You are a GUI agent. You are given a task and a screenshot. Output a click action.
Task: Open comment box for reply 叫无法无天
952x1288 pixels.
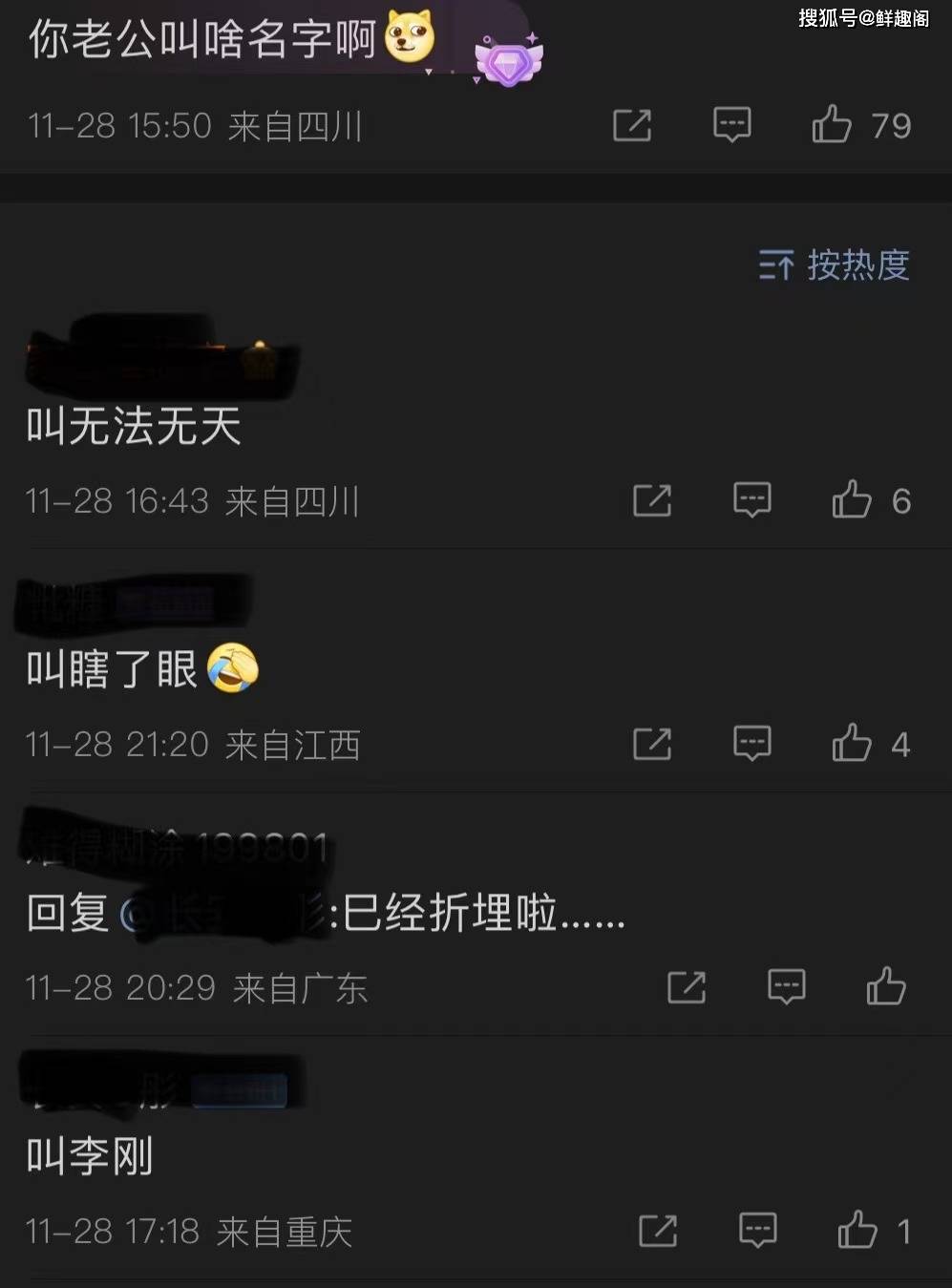click(752, 500)
